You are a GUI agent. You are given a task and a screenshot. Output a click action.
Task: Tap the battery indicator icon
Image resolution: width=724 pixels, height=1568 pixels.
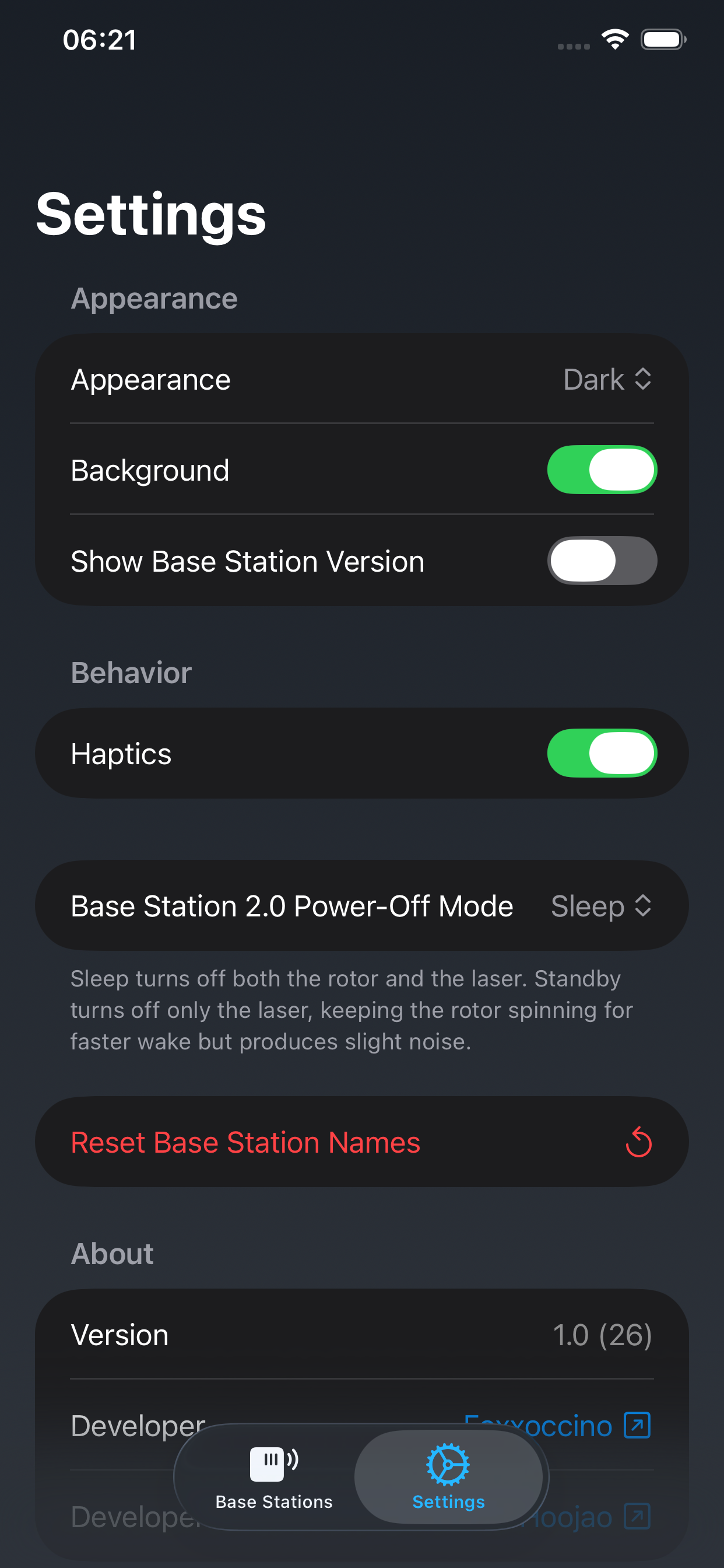click(x=663, y=39)
